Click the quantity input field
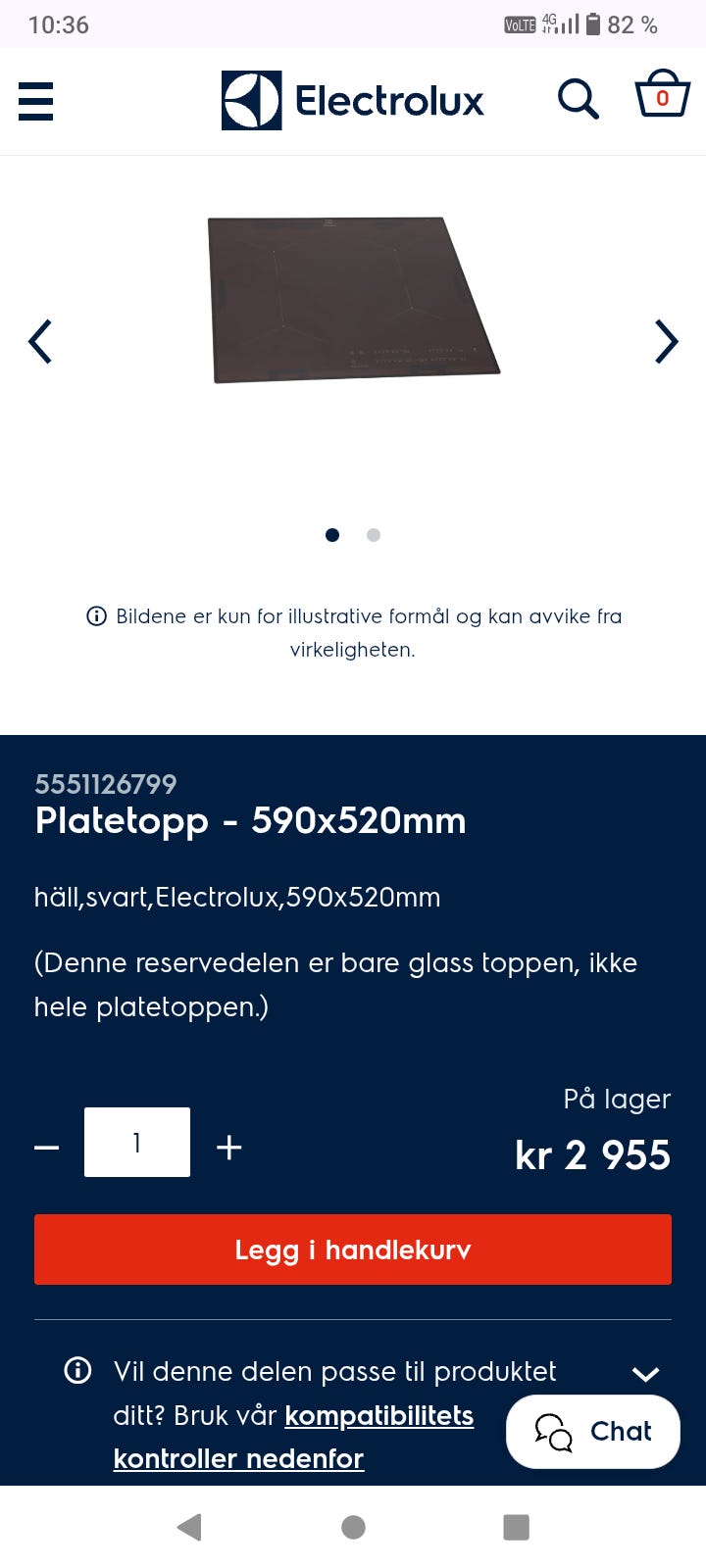Viewport: 706px width, 1568px height. tap(136, 1142)
